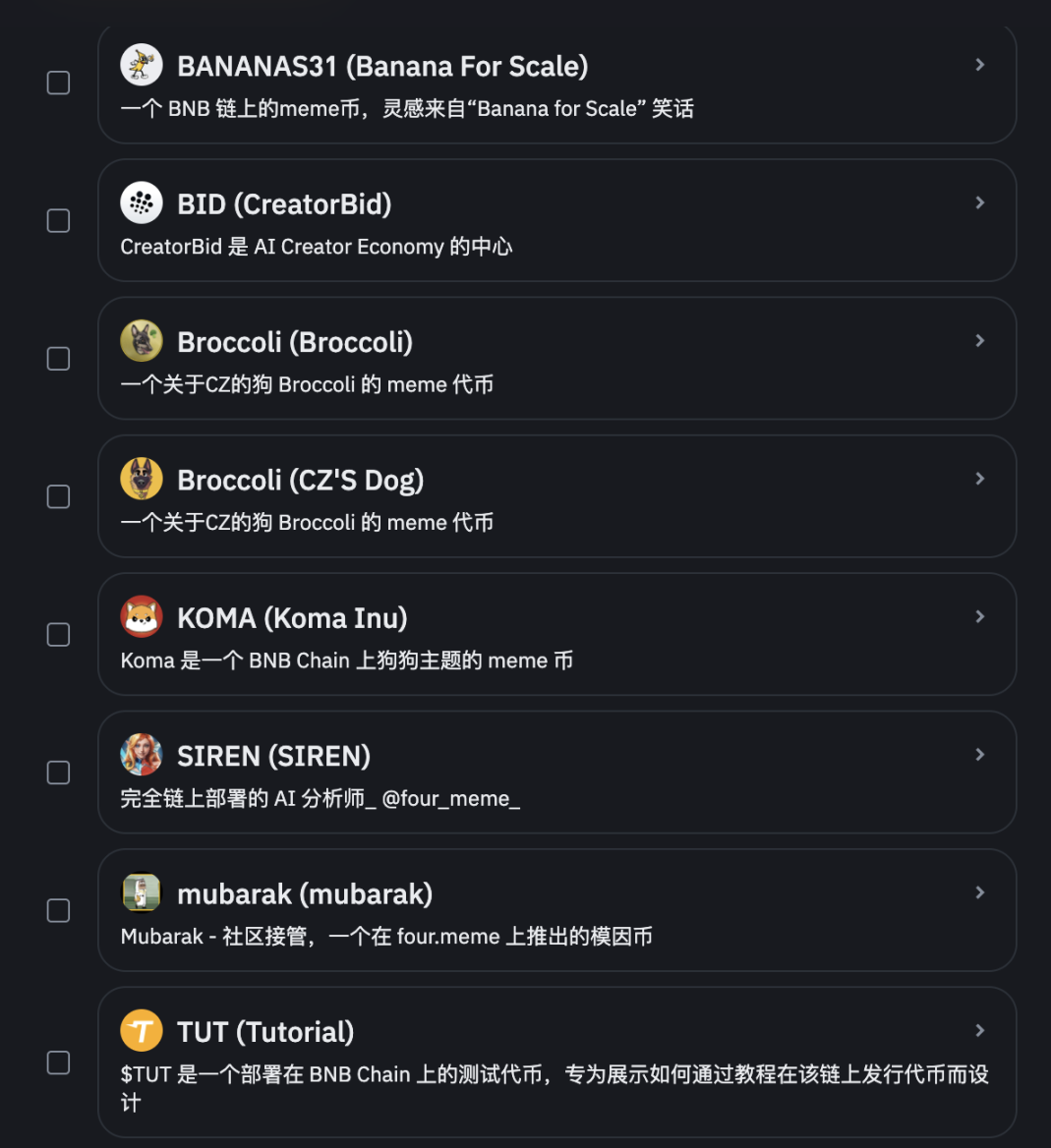The width and height of the screenshot is (1051, 1148).
Task: Check the checkbox next to SIREN
Action: [x=58, y=773]
